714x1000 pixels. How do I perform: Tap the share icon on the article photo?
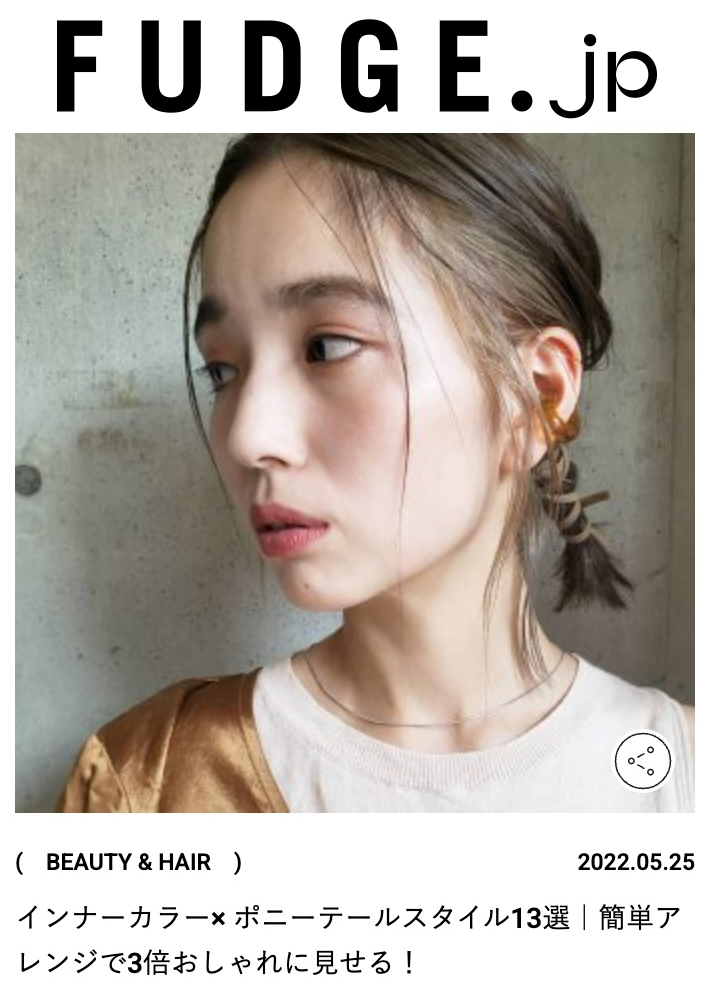pos(642,762)
